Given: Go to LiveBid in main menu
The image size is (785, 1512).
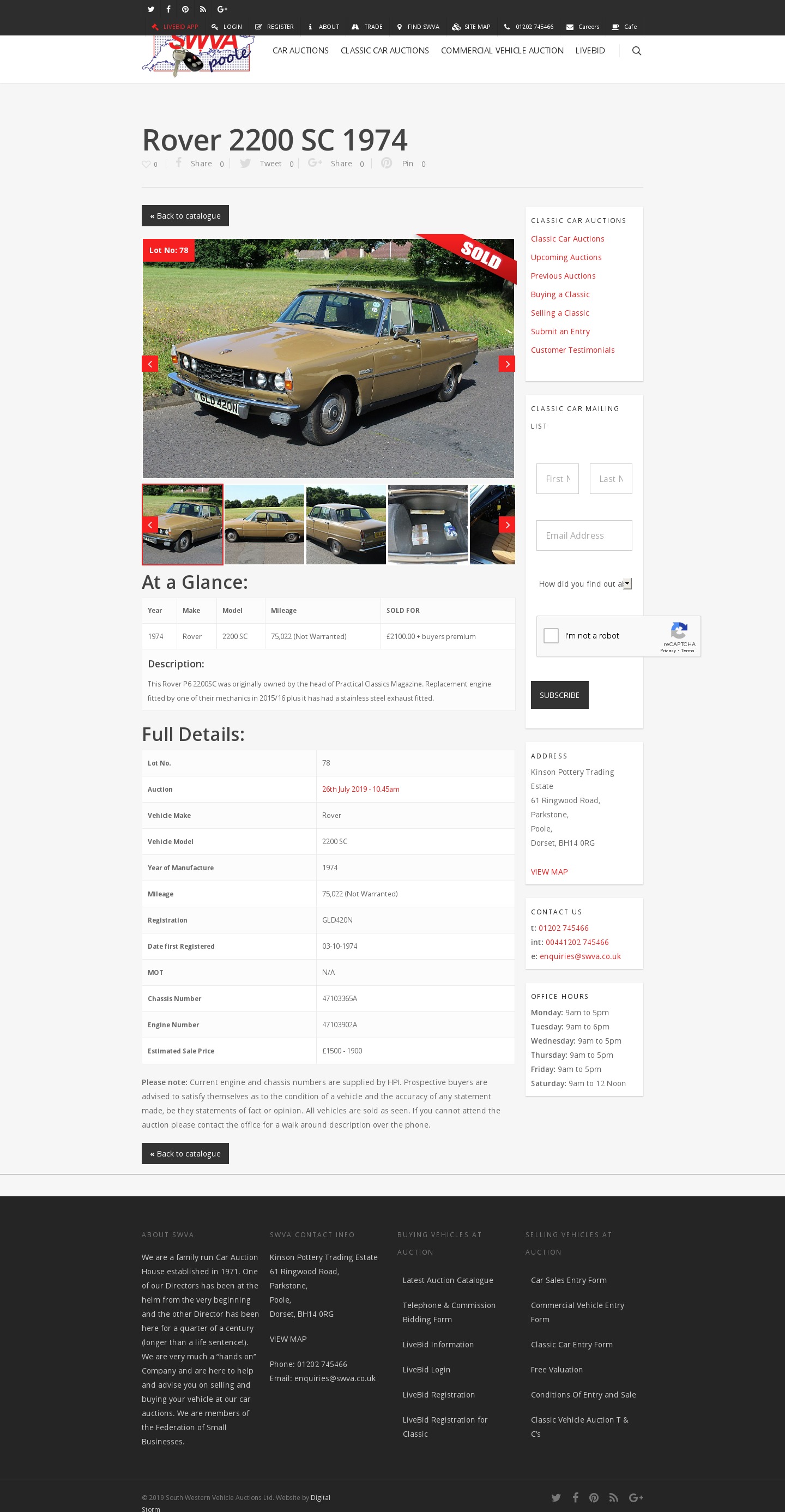Looking at the screenshot, I should point(590,51).
